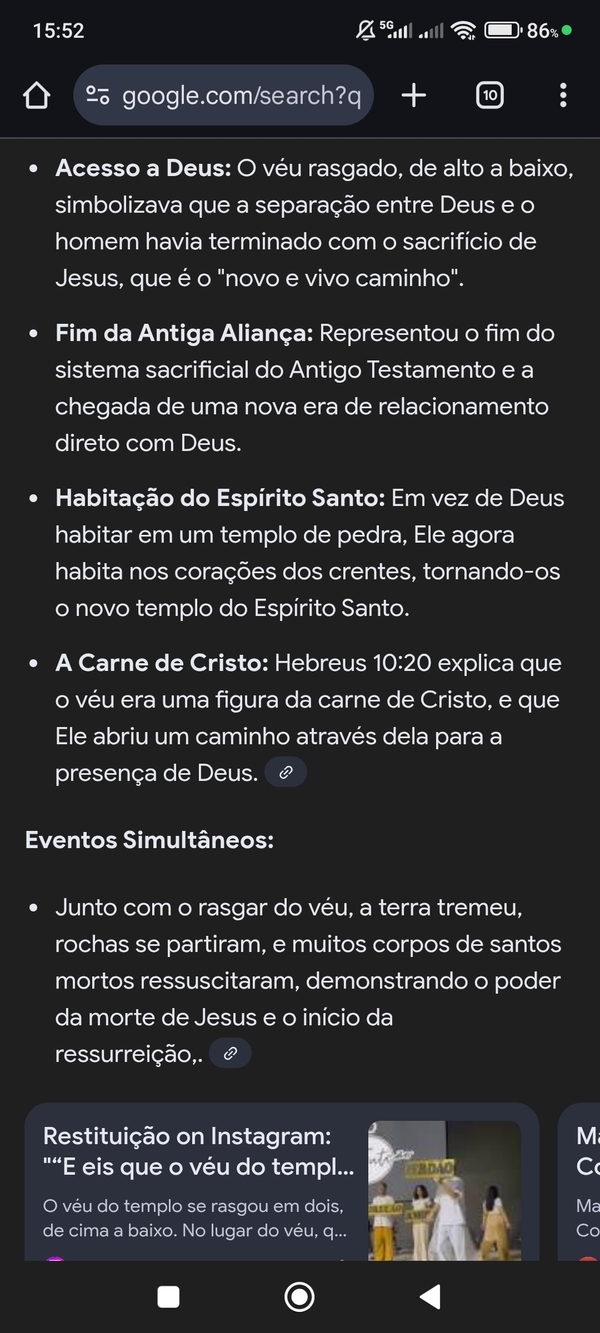View recent apps

click(169, 1297)
